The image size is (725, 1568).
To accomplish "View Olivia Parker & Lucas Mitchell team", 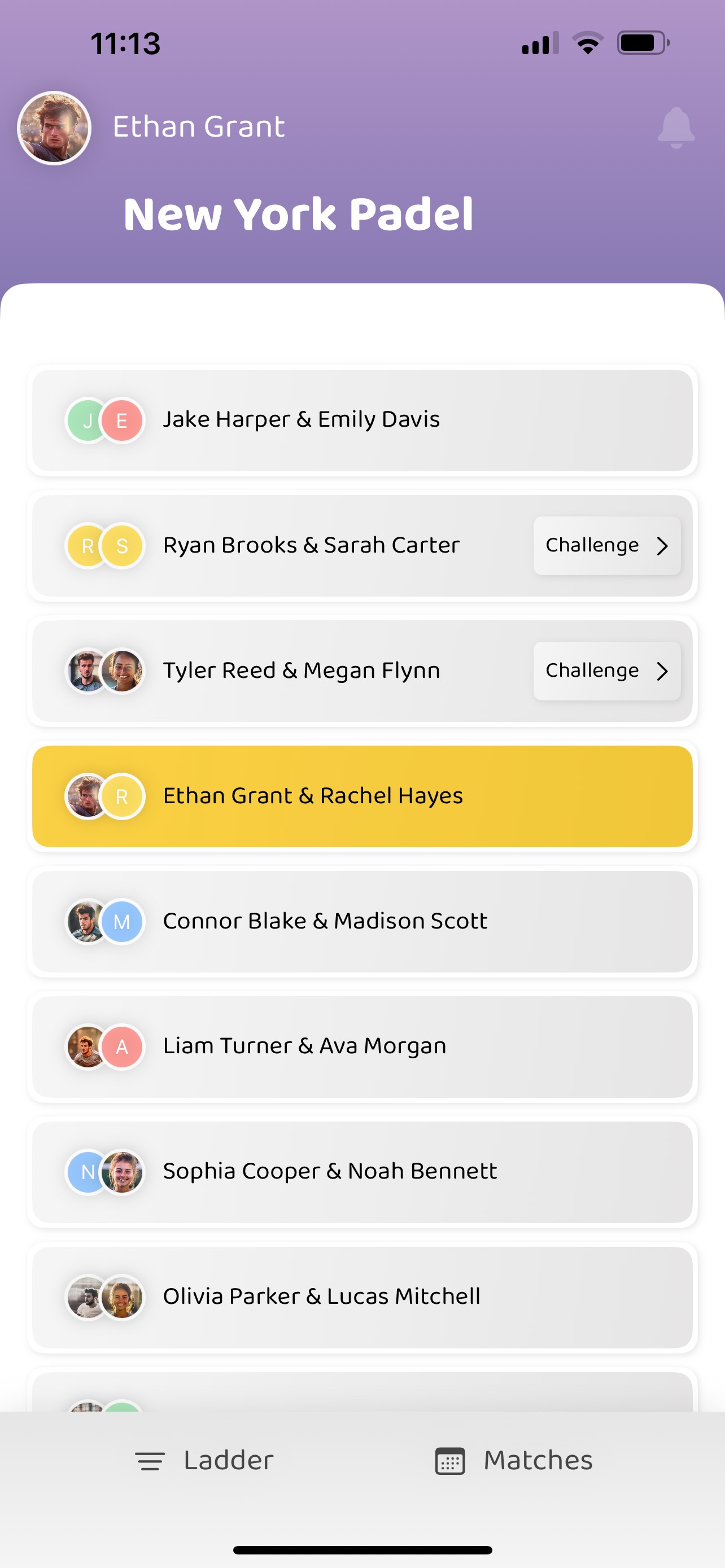I will [x=361, y=1297].
